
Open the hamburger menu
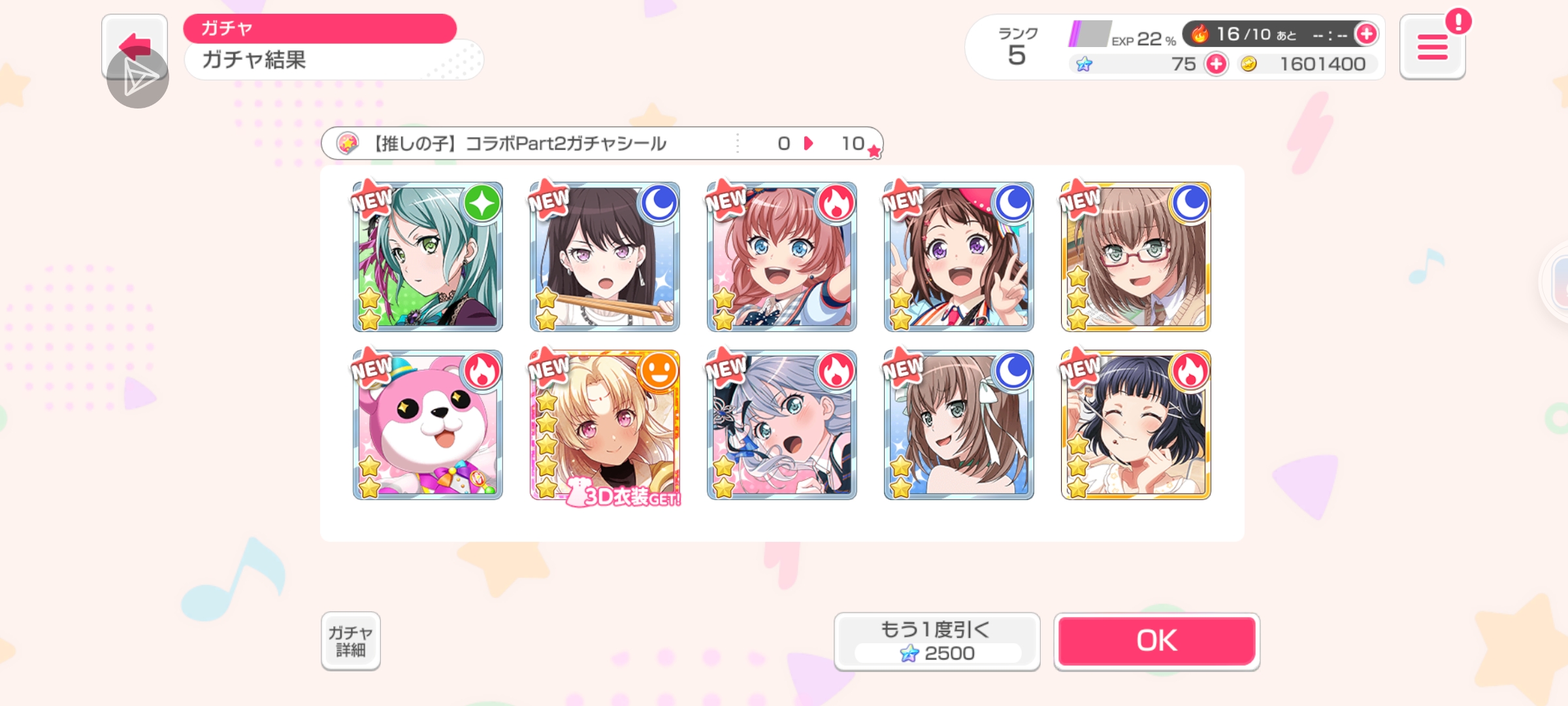[x=1432, y=47]
